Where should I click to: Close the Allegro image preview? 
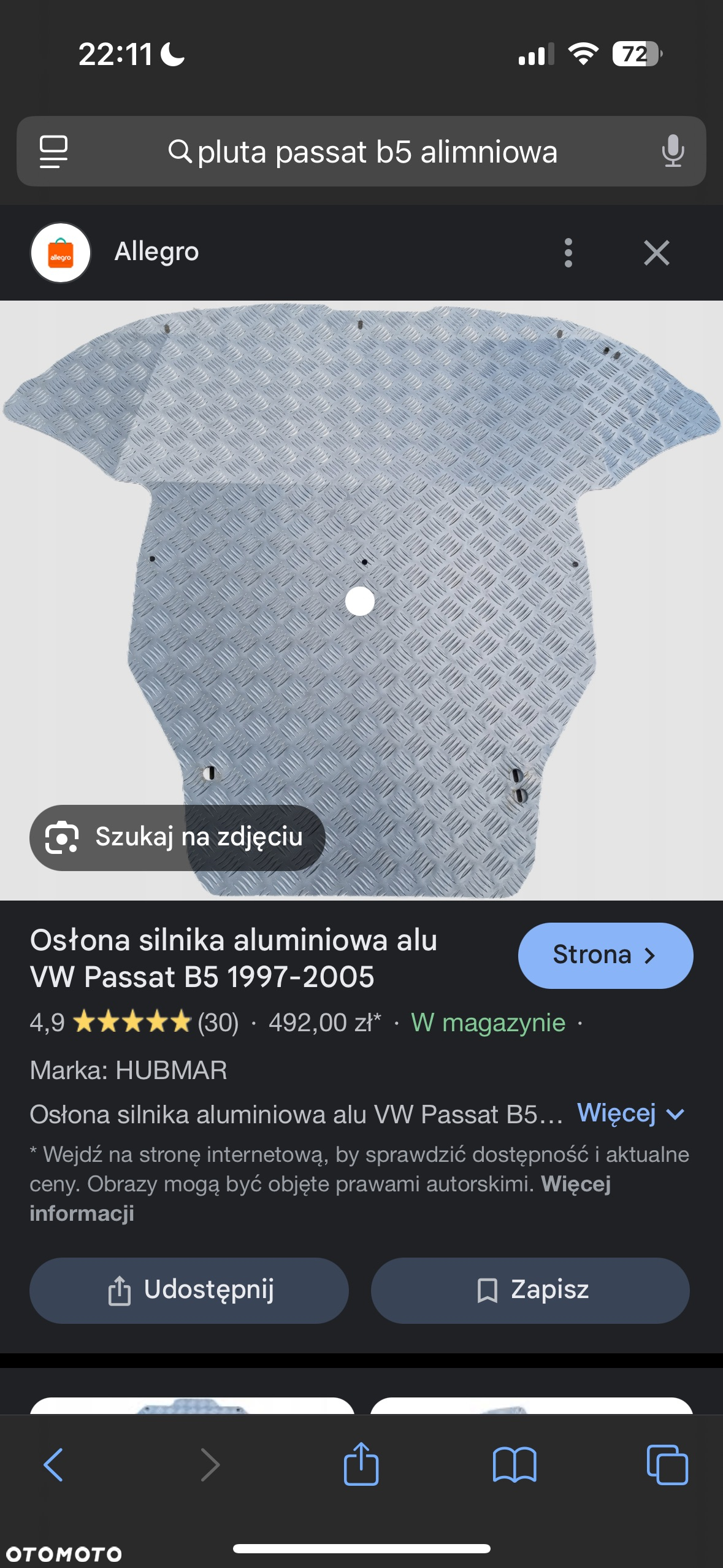[x=656, y=253]
